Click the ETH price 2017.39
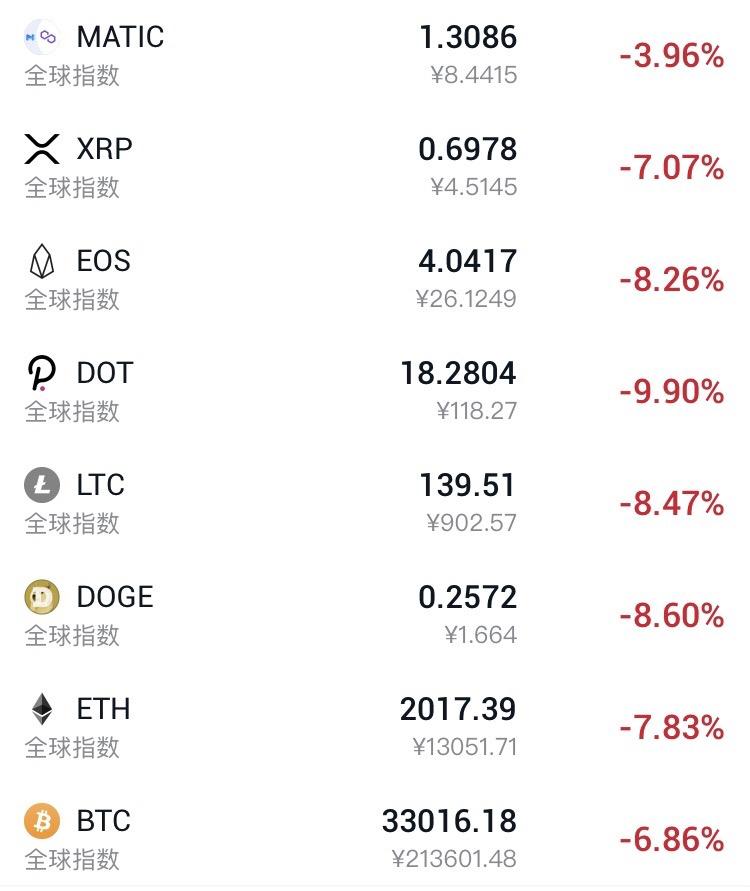 pyautogui.click(x=458, y=709)
